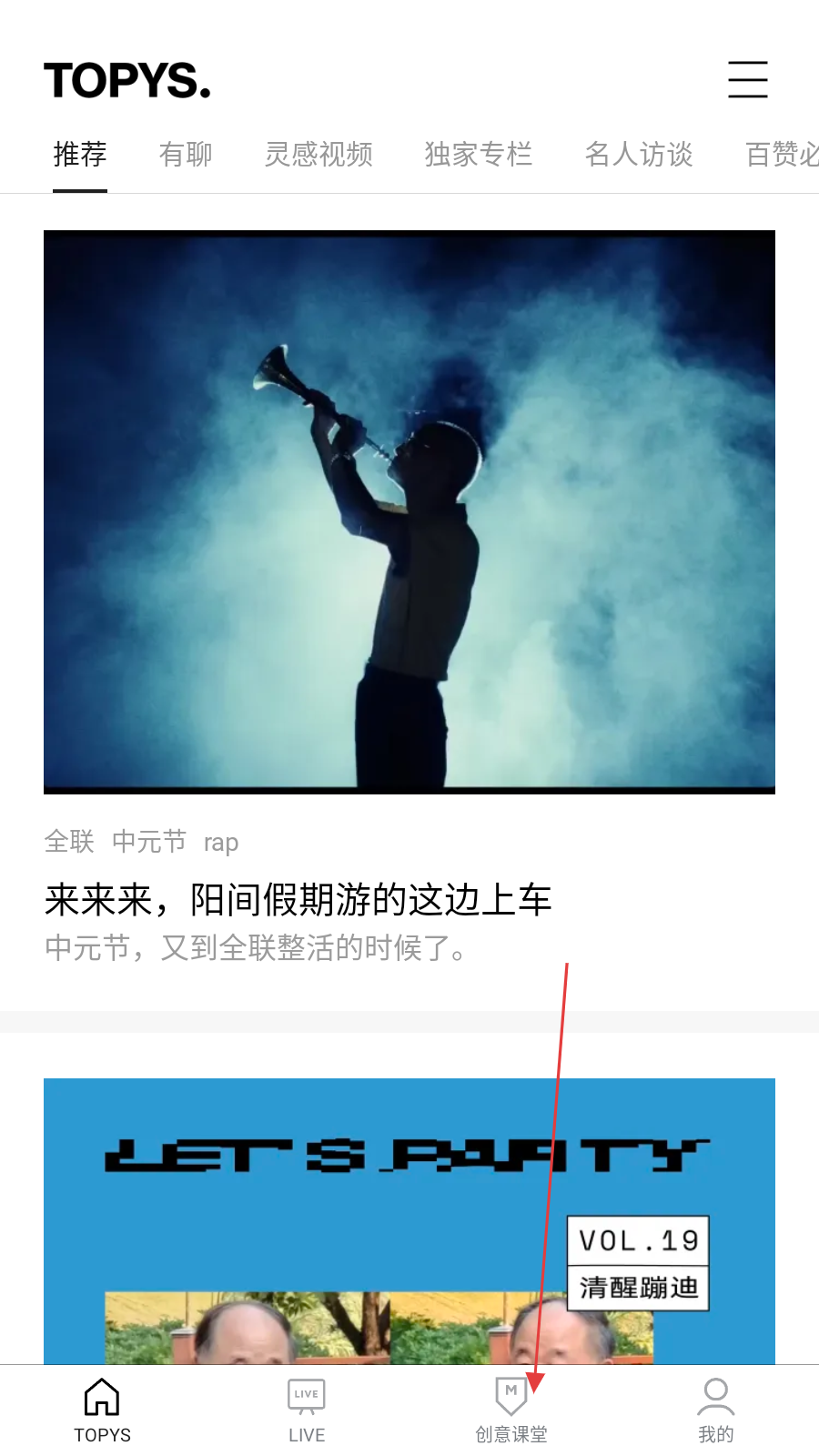The image size is (819, 1456).
Task: Open the rap tag
Action: [x=221, y=843]
